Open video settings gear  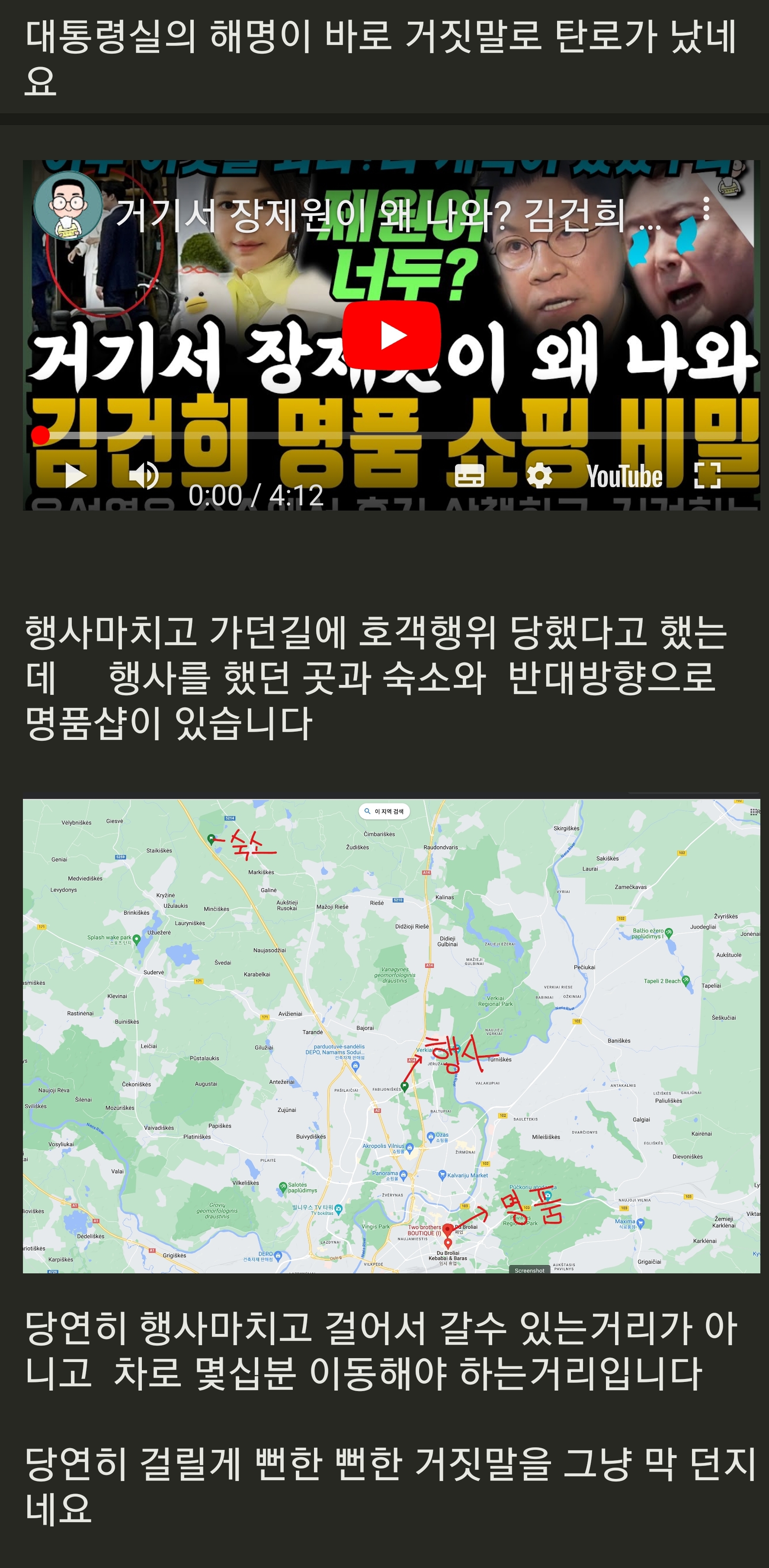click(538, 476)
